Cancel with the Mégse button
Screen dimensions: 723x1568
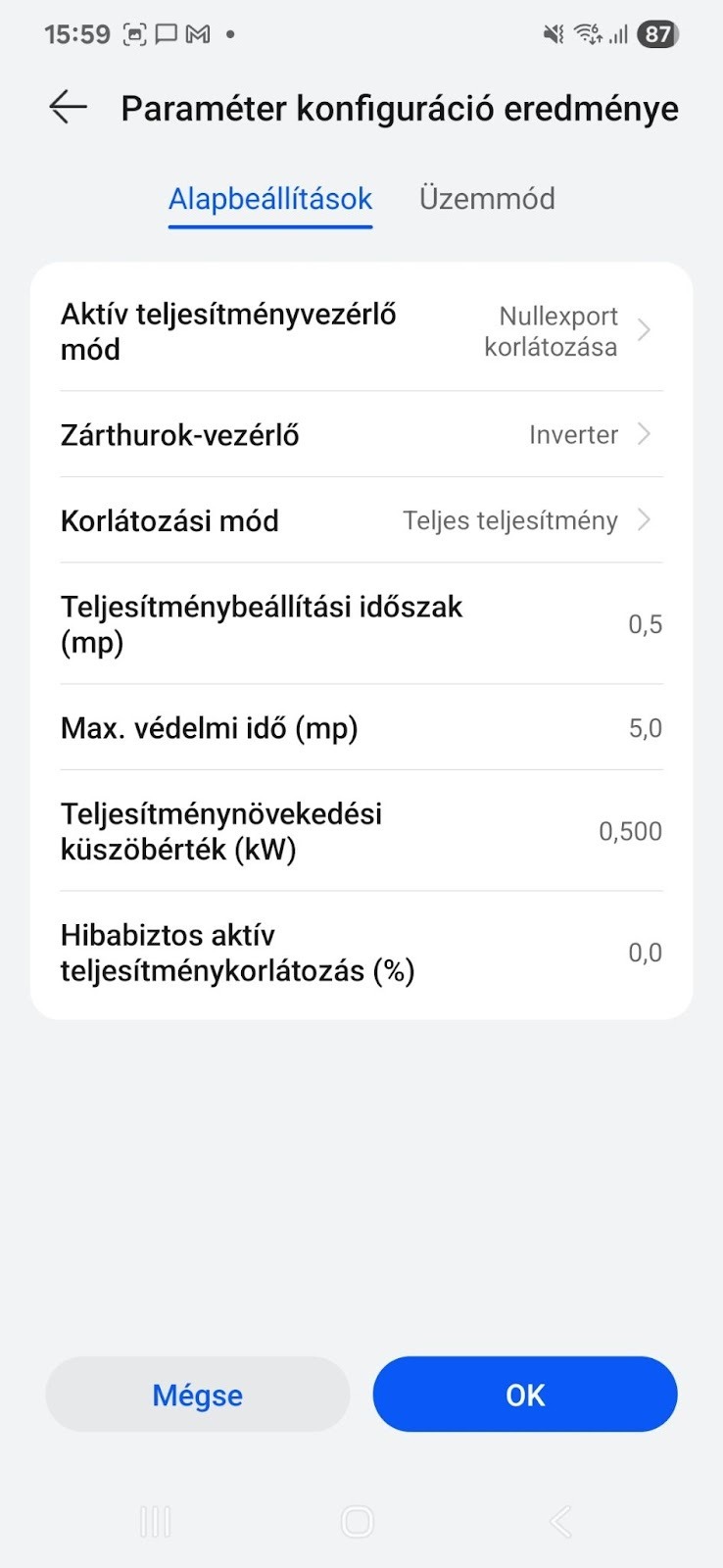tap(198, 1395)
